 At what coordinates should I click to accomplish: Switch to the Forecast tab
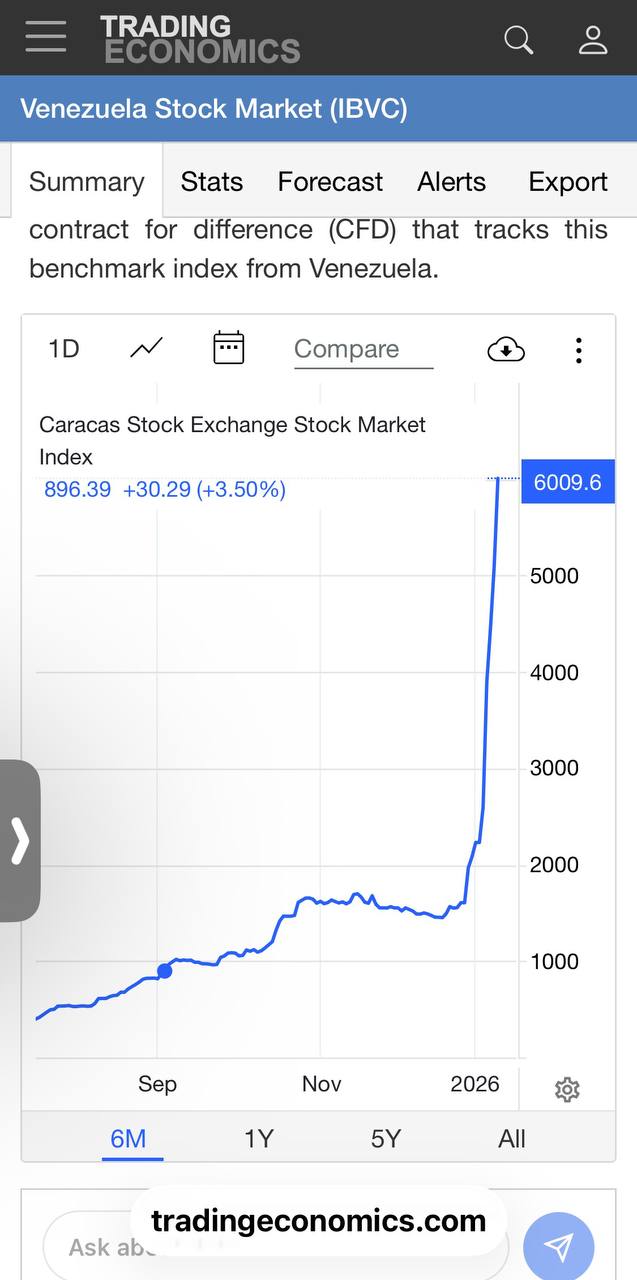point(330,182)
